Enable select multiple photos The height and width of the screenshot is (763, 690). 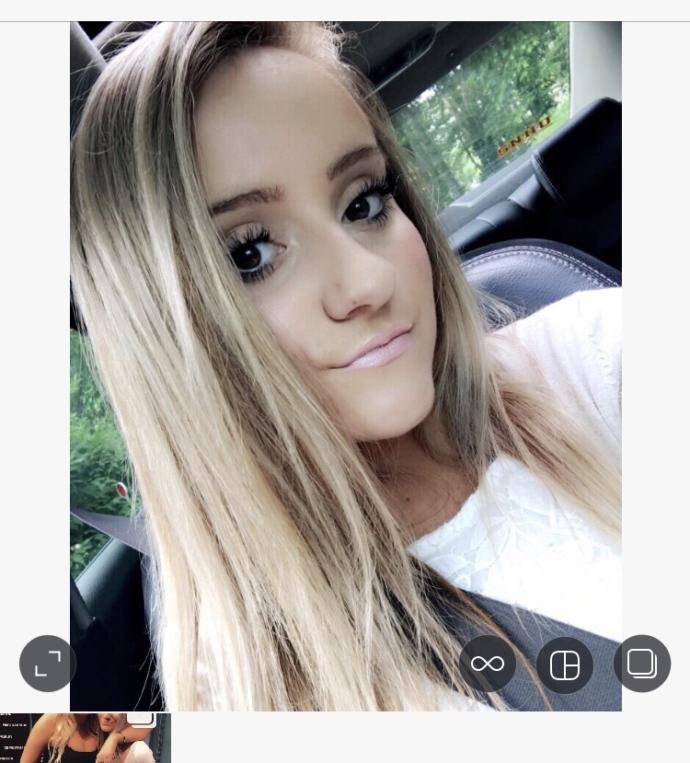(641, 663)
